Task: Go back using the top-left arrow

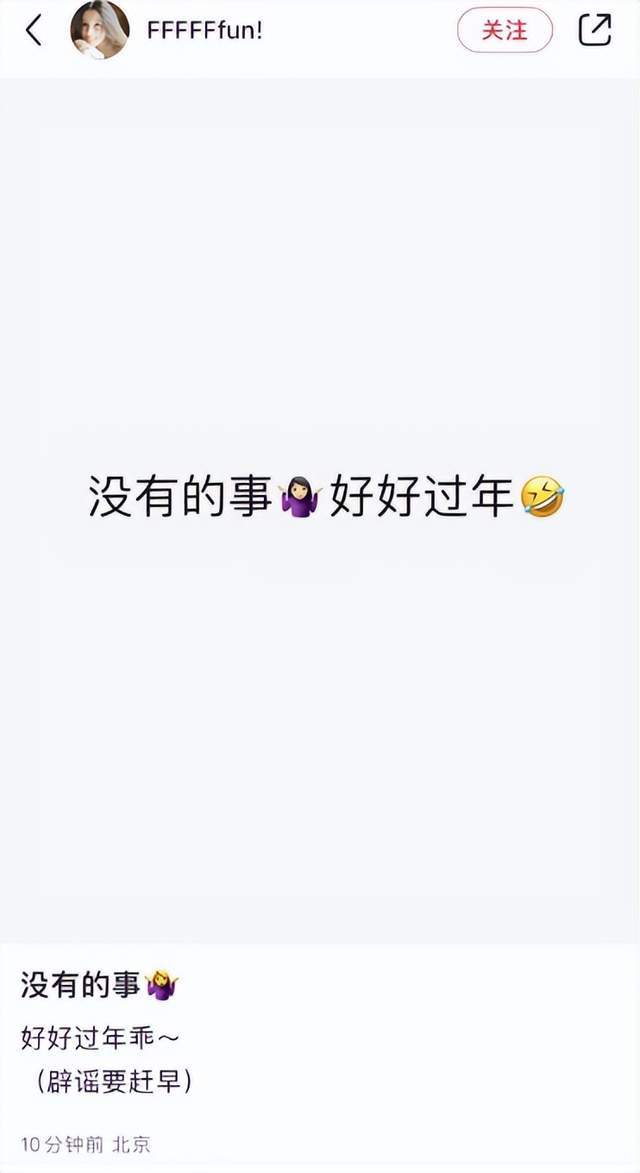Action: coord(34,31)
